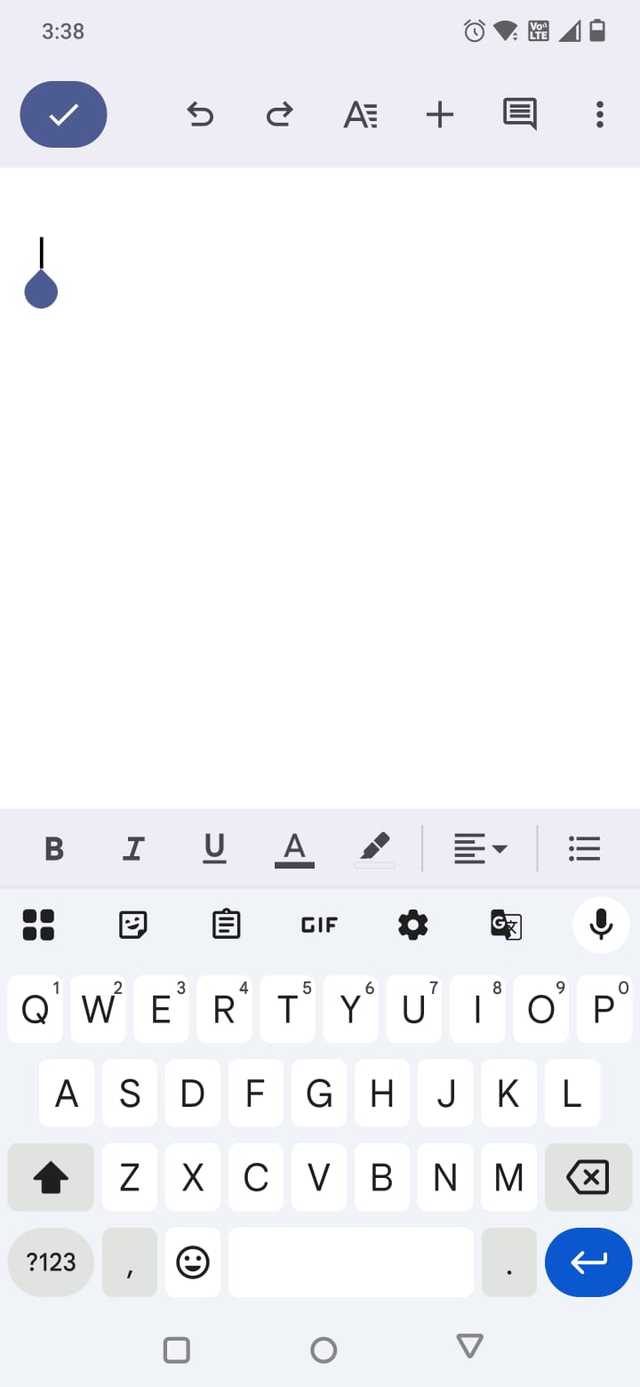Change the text color
This screenshot has width=640, height=1387.
click(294, 849)
